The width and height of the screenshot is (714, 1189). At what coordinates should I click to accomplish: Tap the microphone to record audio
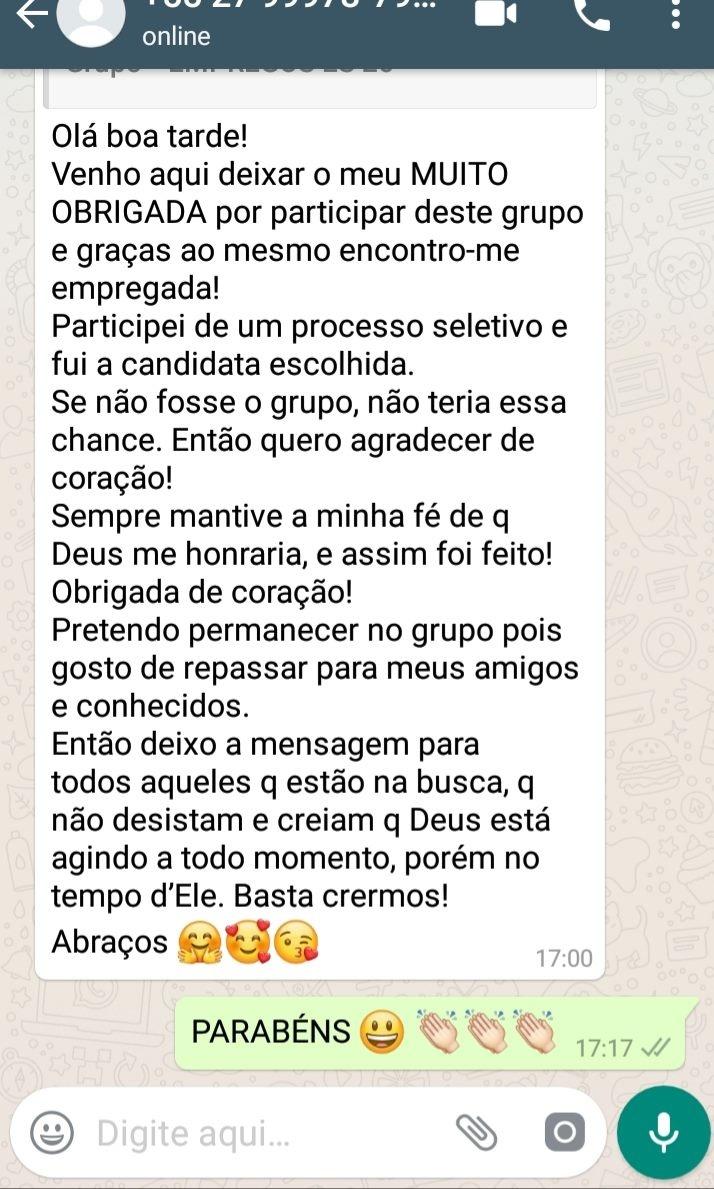(663, 1132)
